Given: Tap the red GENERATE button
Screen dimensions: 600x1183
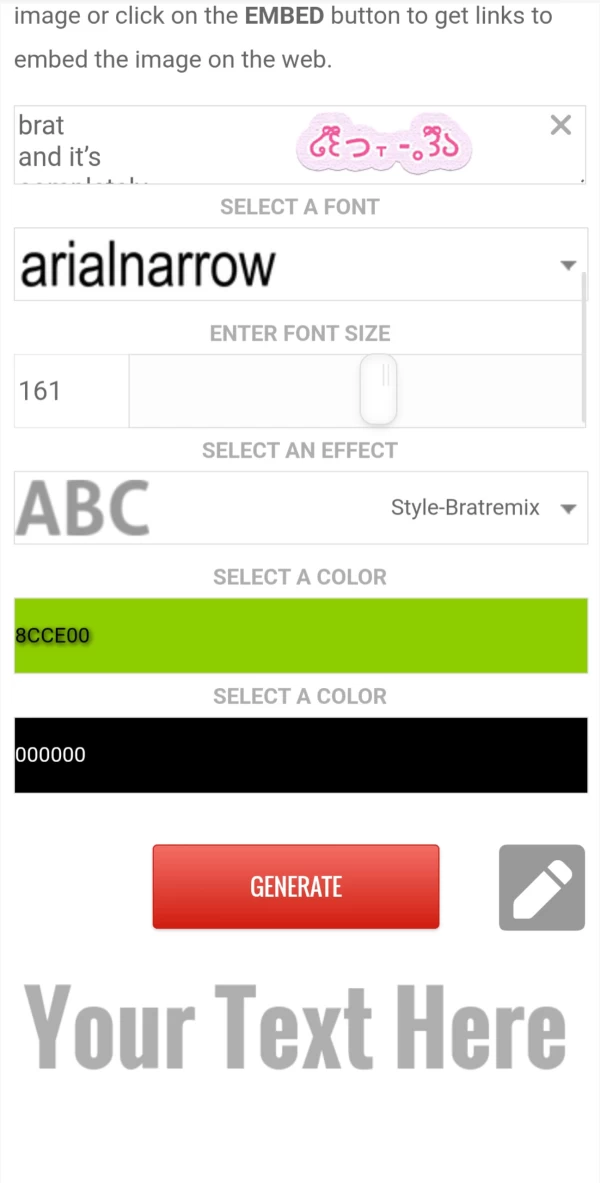Looking at the screenshot, I should (x=296, y=887).
